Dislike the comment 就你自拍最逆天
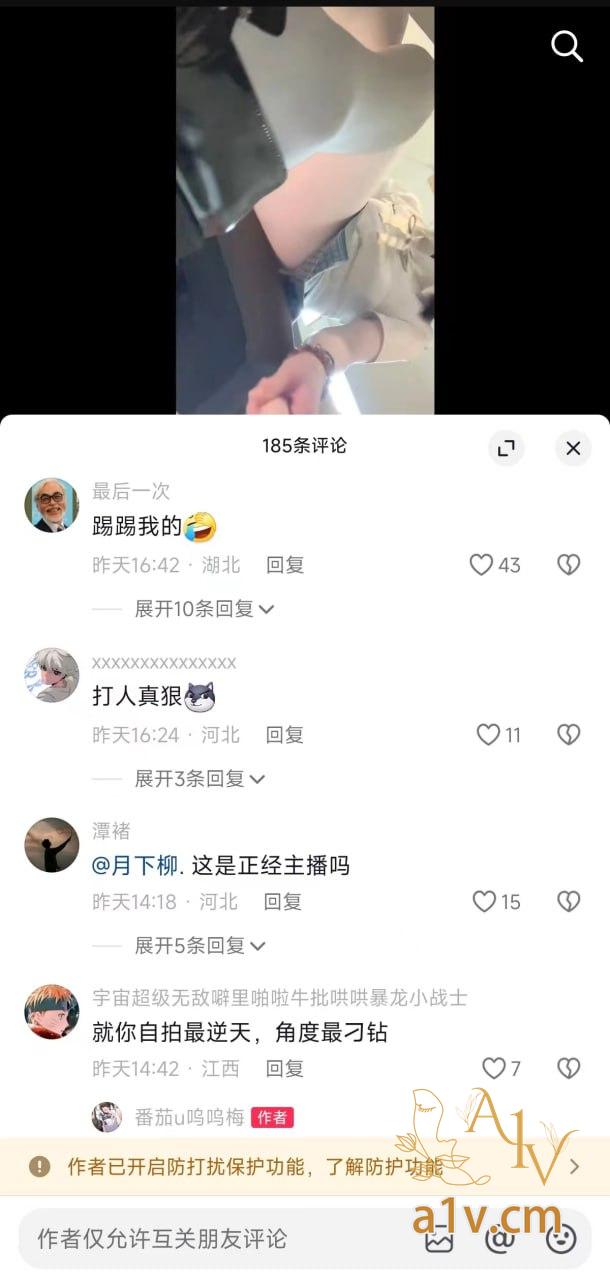Screen dimensions: 610x1280 pos(568,1069)
